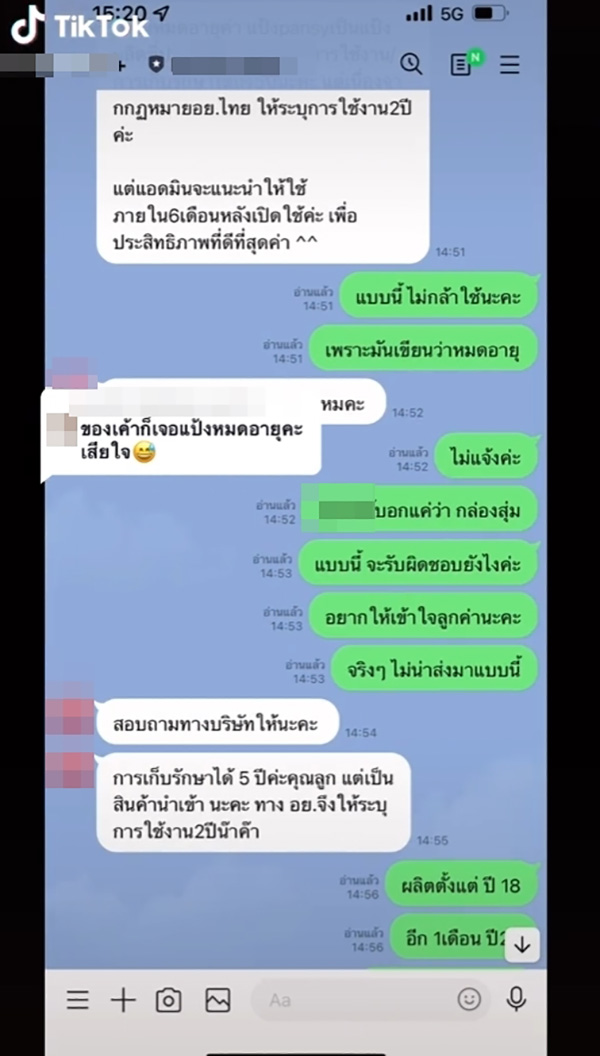
Task: Open the chat menu hamburger icon
Action: coord(510,65)
